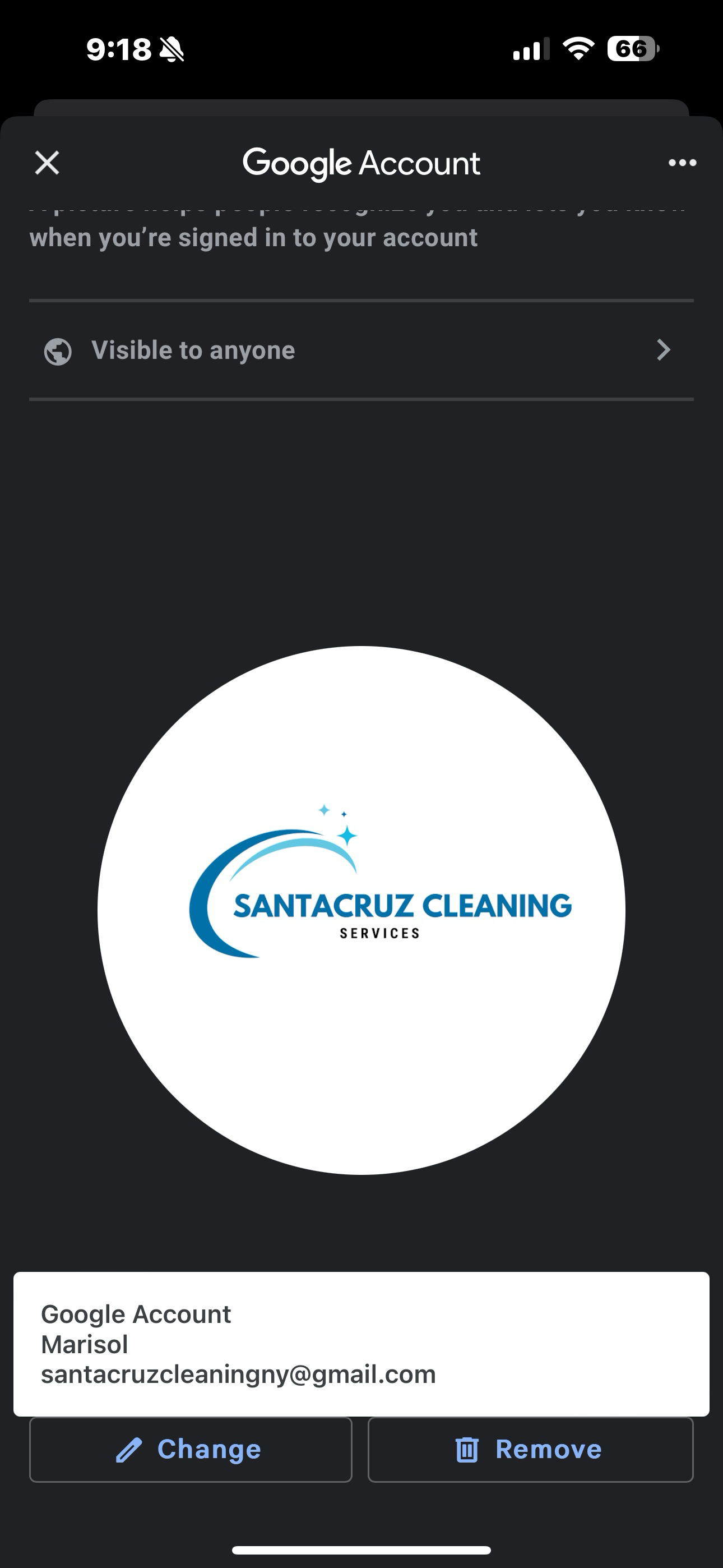Tap Change to update profile picture
This screenshot has height=1568, width=723.
click(x=191, y=1450)
